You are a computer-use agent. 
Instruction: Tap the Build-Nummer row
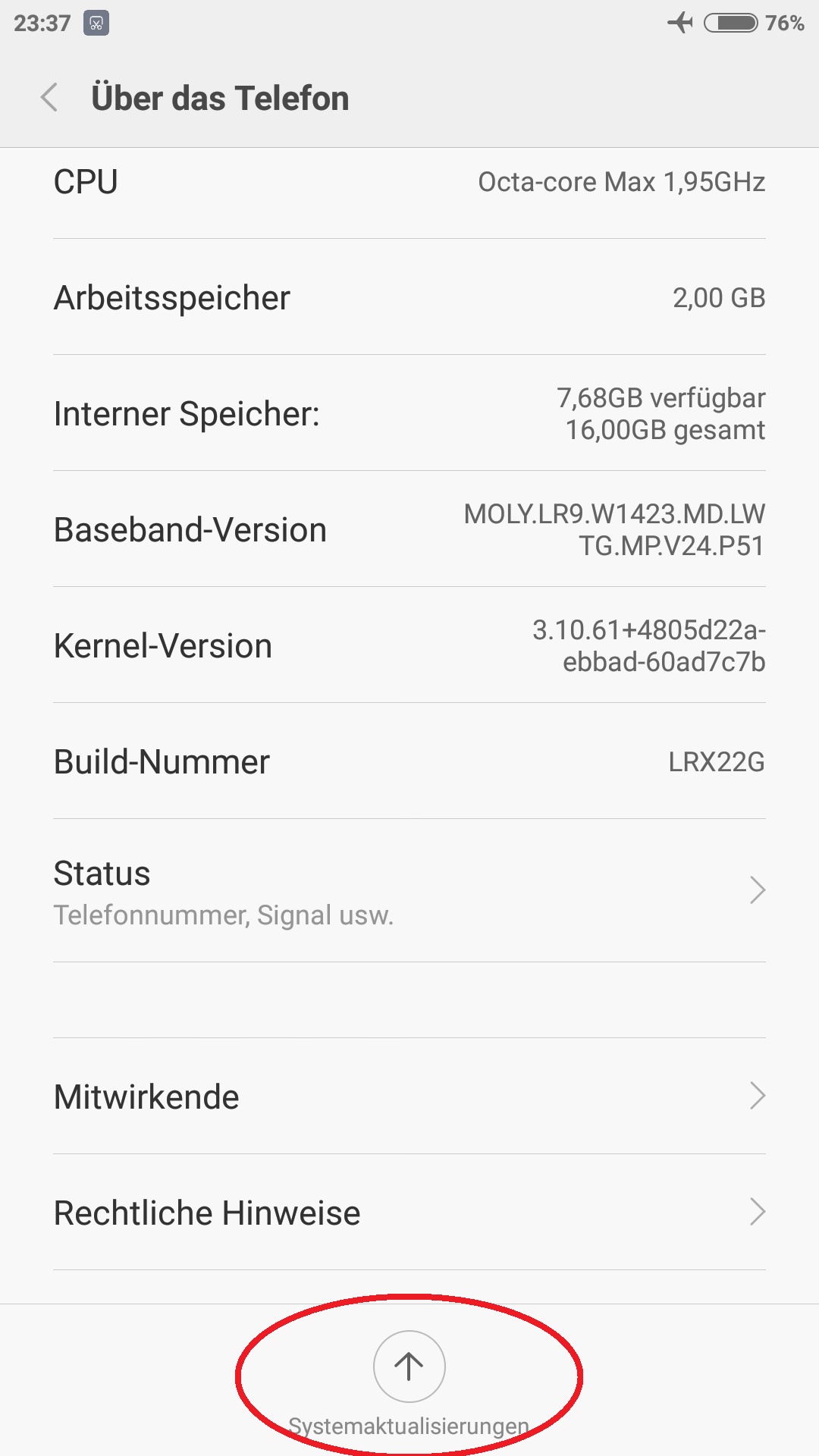(409, 761)
